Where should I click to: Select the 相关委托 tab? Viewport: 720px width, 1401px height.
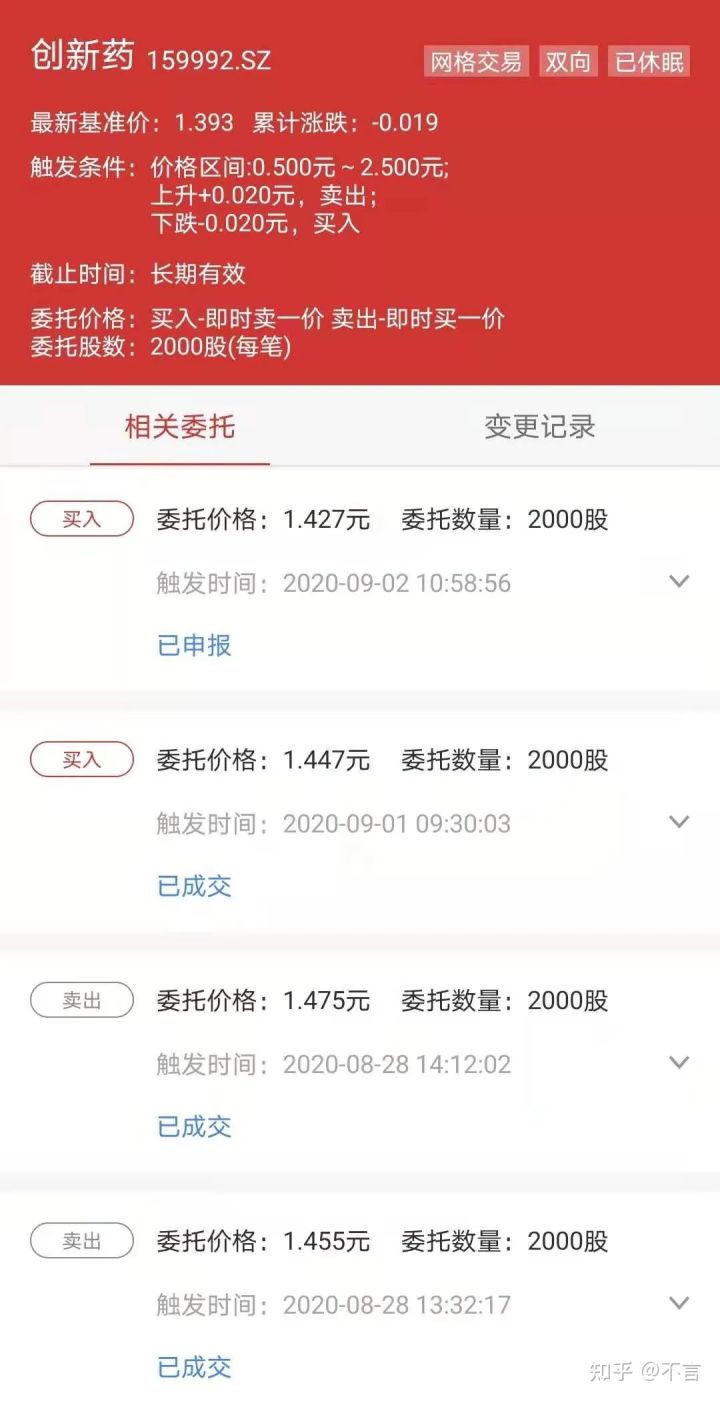[x=180, y=427]
